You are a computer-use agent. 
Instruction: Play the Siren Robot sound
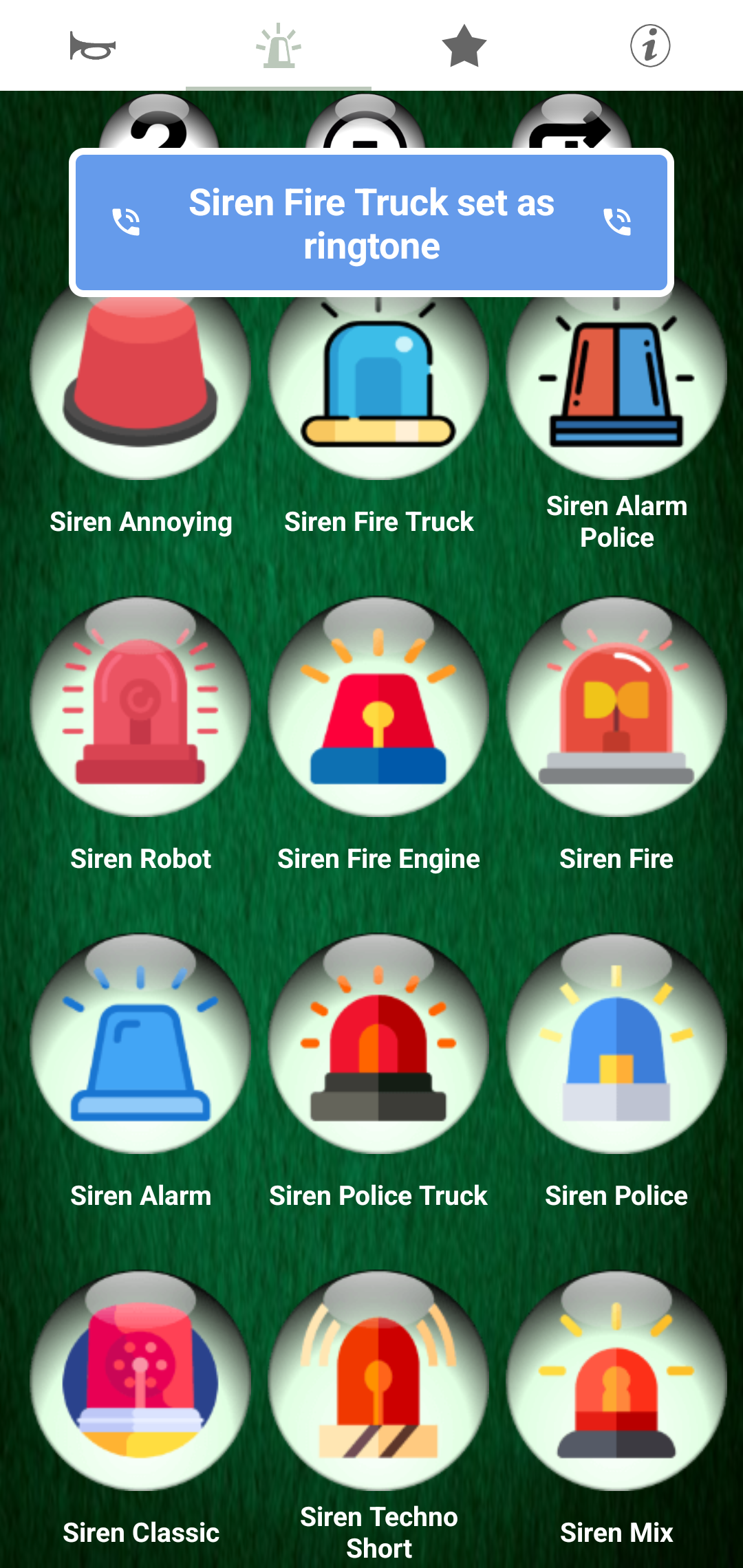click(140, 707)
